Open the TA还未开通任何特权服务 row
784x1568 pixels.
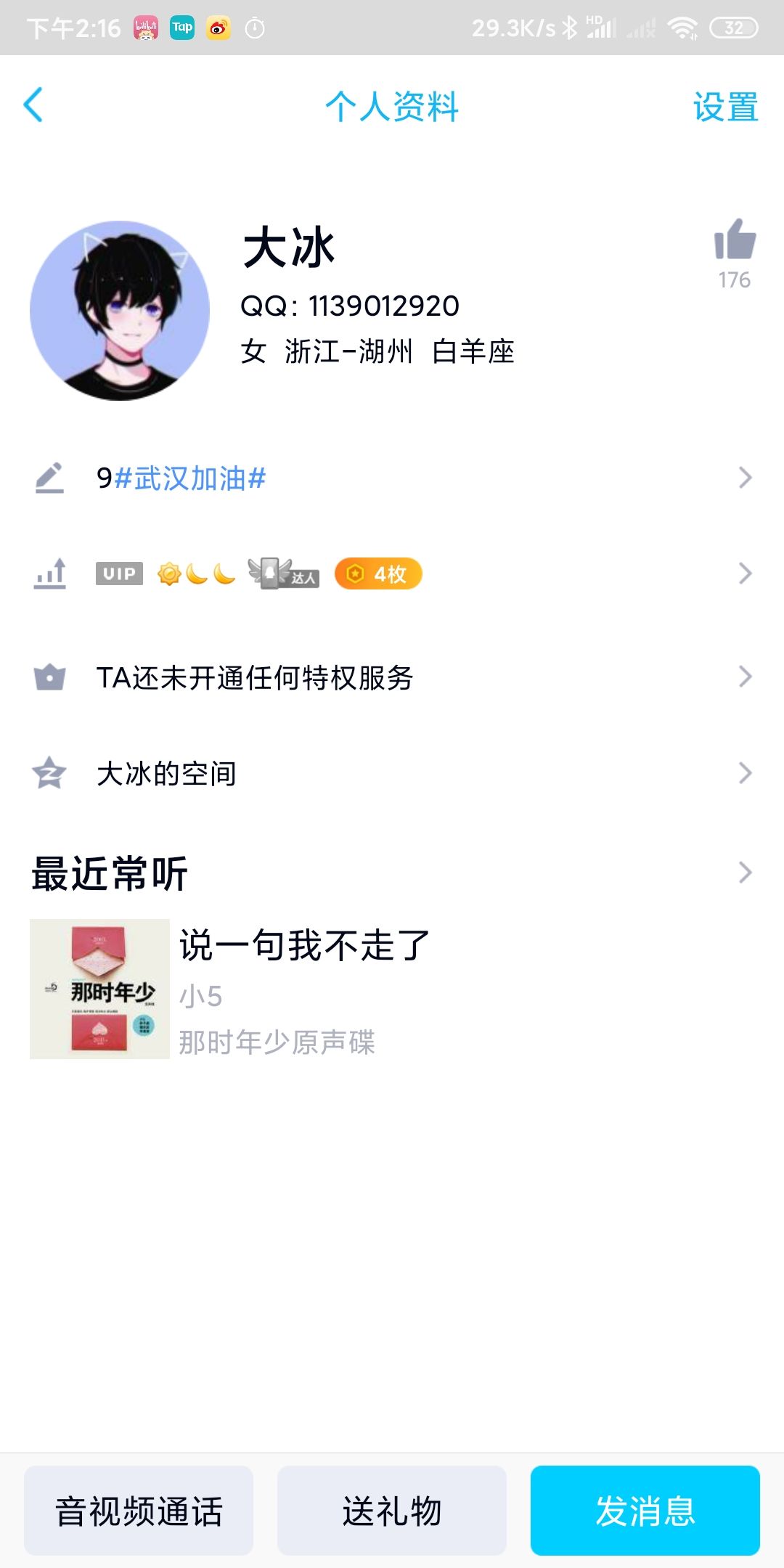[x=392, y=677]
